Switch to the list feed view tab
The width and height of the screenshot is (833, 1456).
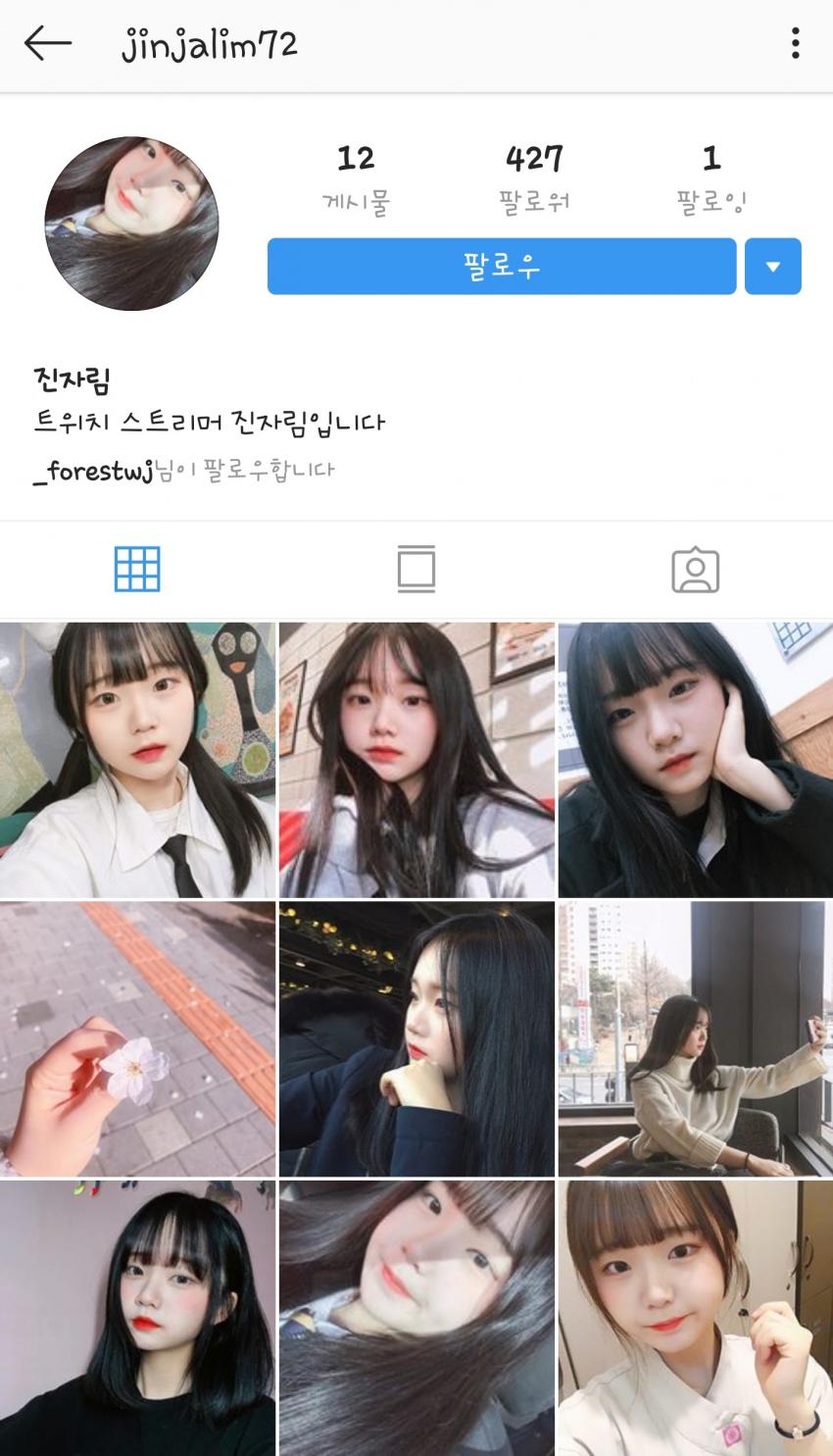point(416,569)
